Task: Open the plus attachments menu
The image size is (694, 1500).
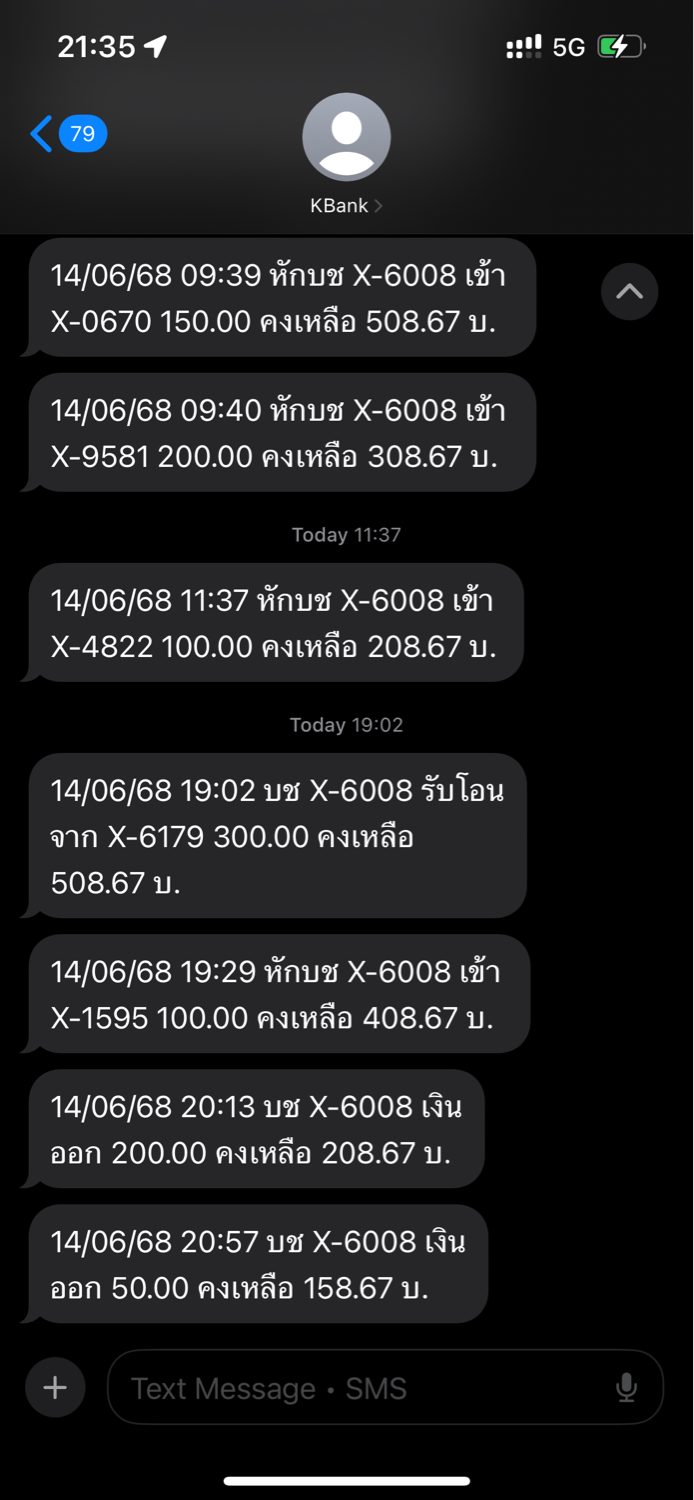Action: [55, 1388]
